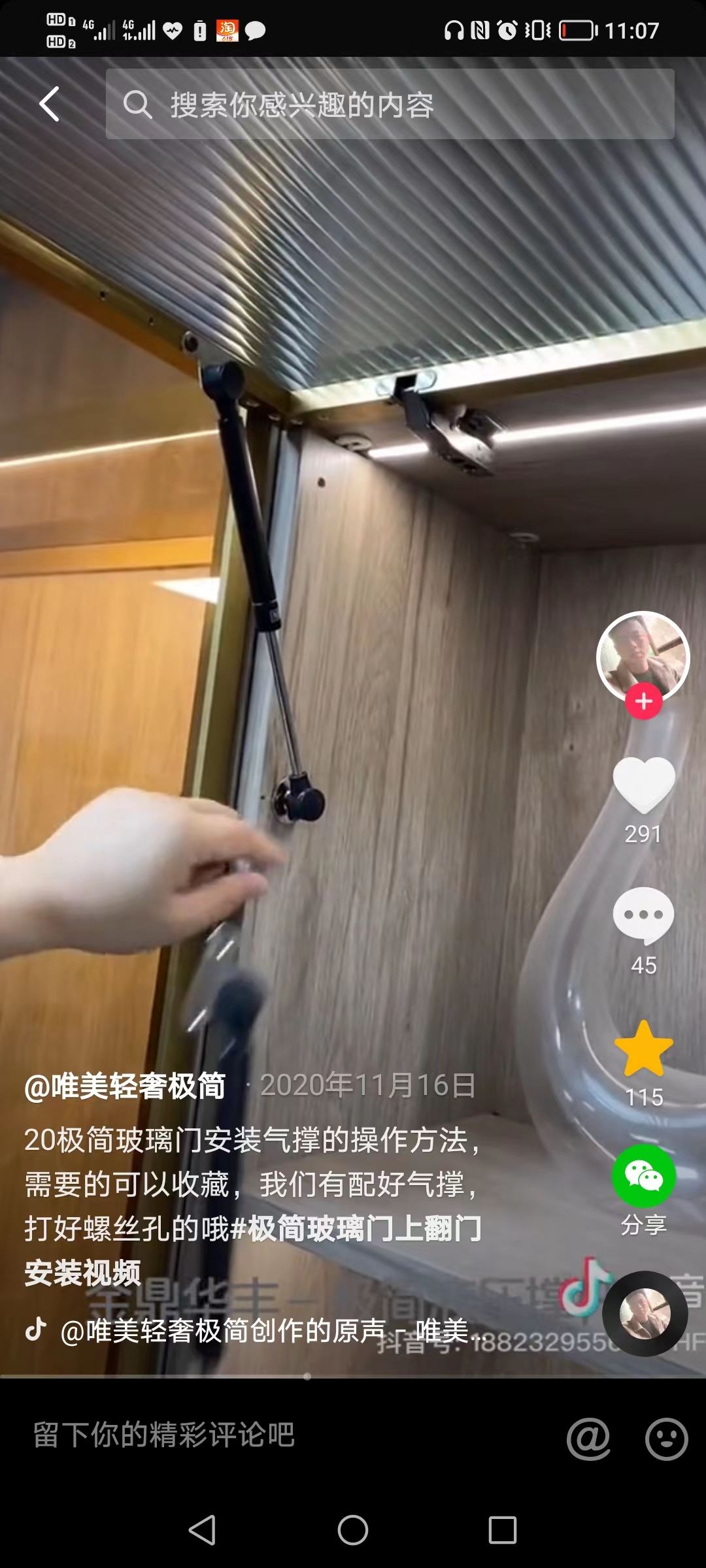706x1568 pixels.
Task: Open the search box for content
Action: 390,105
